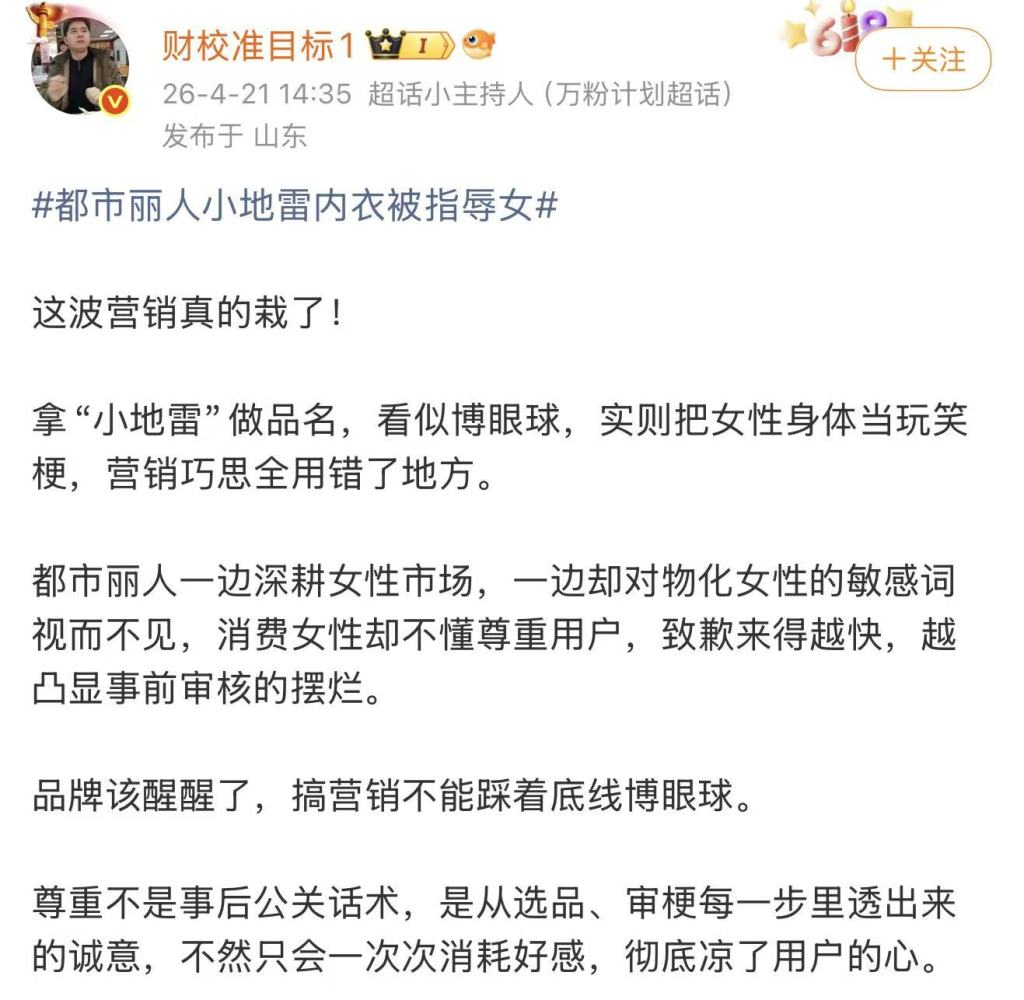Open the hashtag 都市丽人小地雷内衣被指辱女
This screenshot has height=1000, width=1024.
[295, 207]
